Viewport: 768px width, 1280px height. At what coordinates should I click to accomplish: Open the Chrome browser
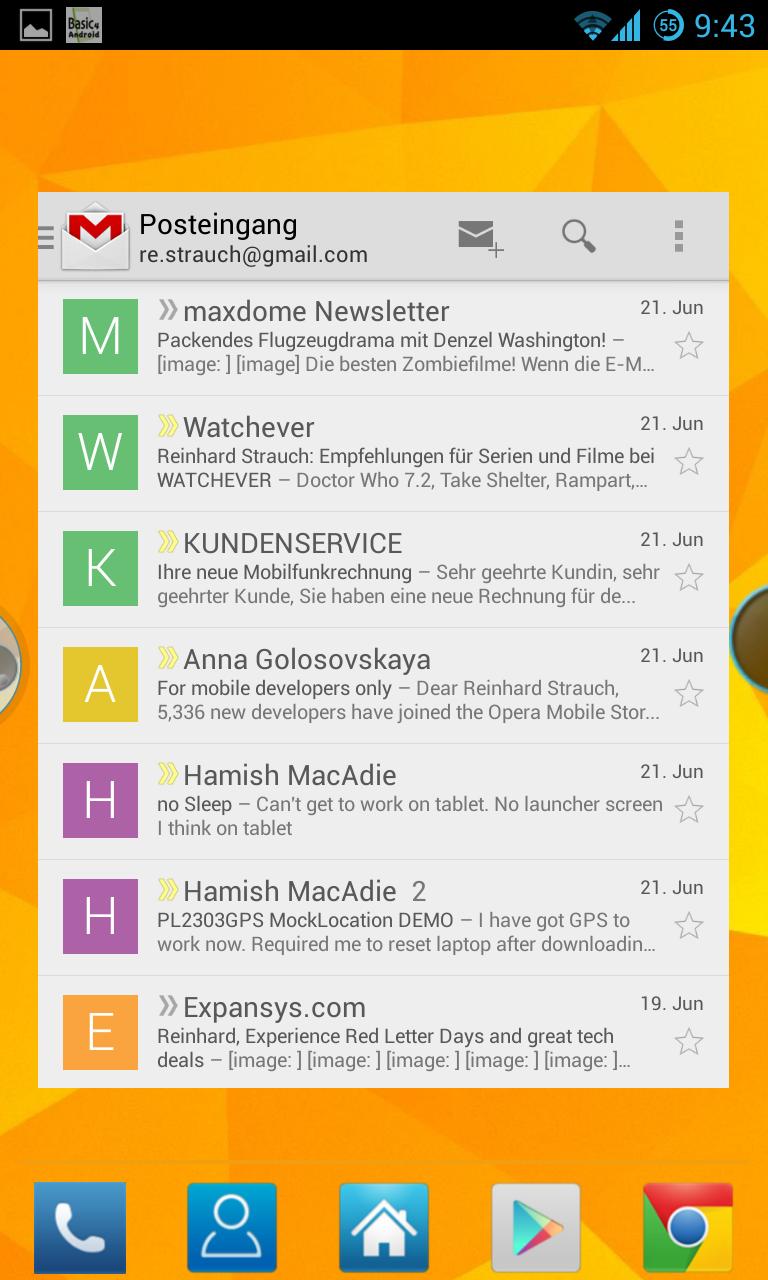pos(688,1227)
